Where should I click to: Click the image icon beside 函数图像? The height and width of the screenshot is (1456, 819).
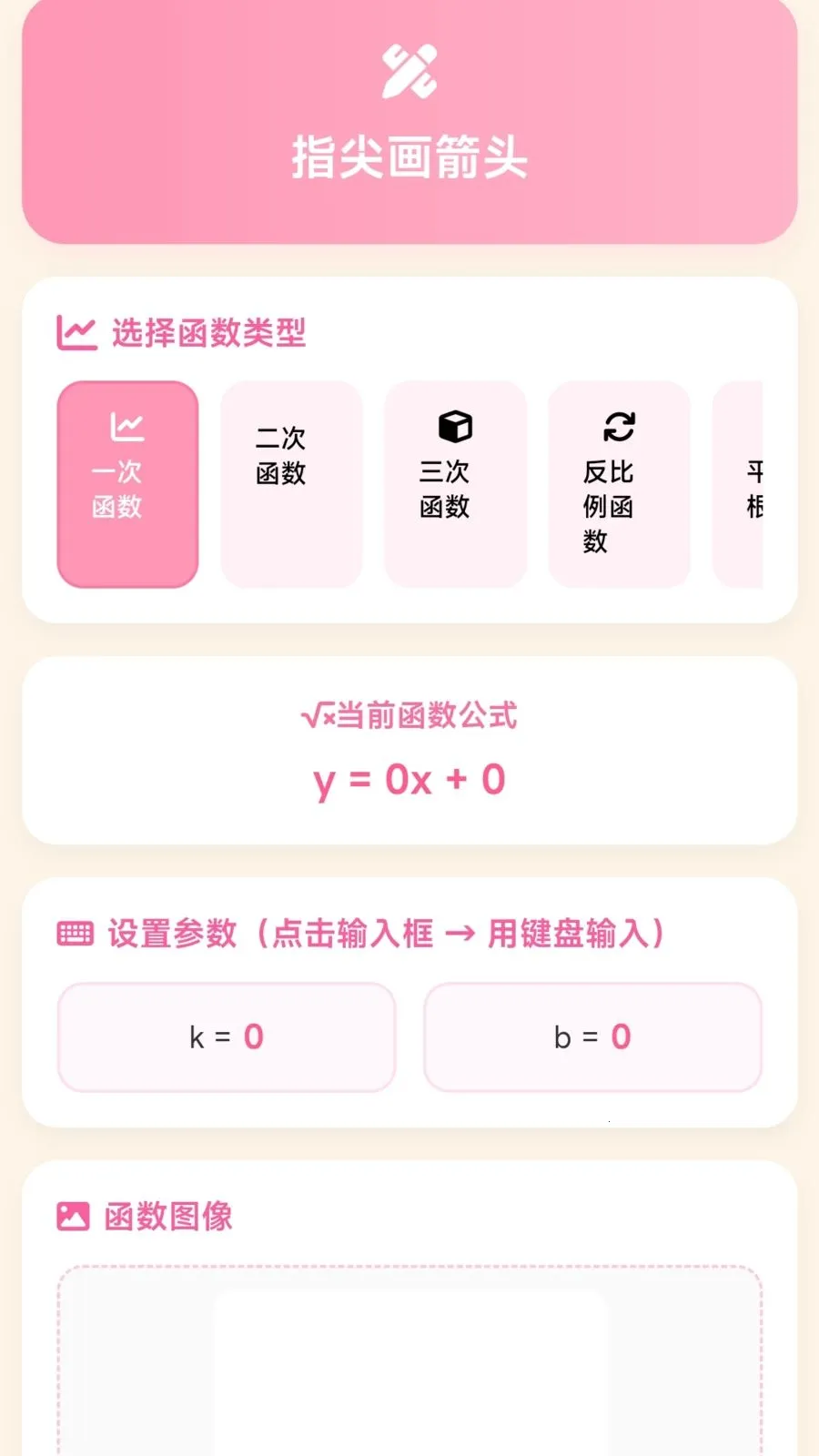[72, 1214]
